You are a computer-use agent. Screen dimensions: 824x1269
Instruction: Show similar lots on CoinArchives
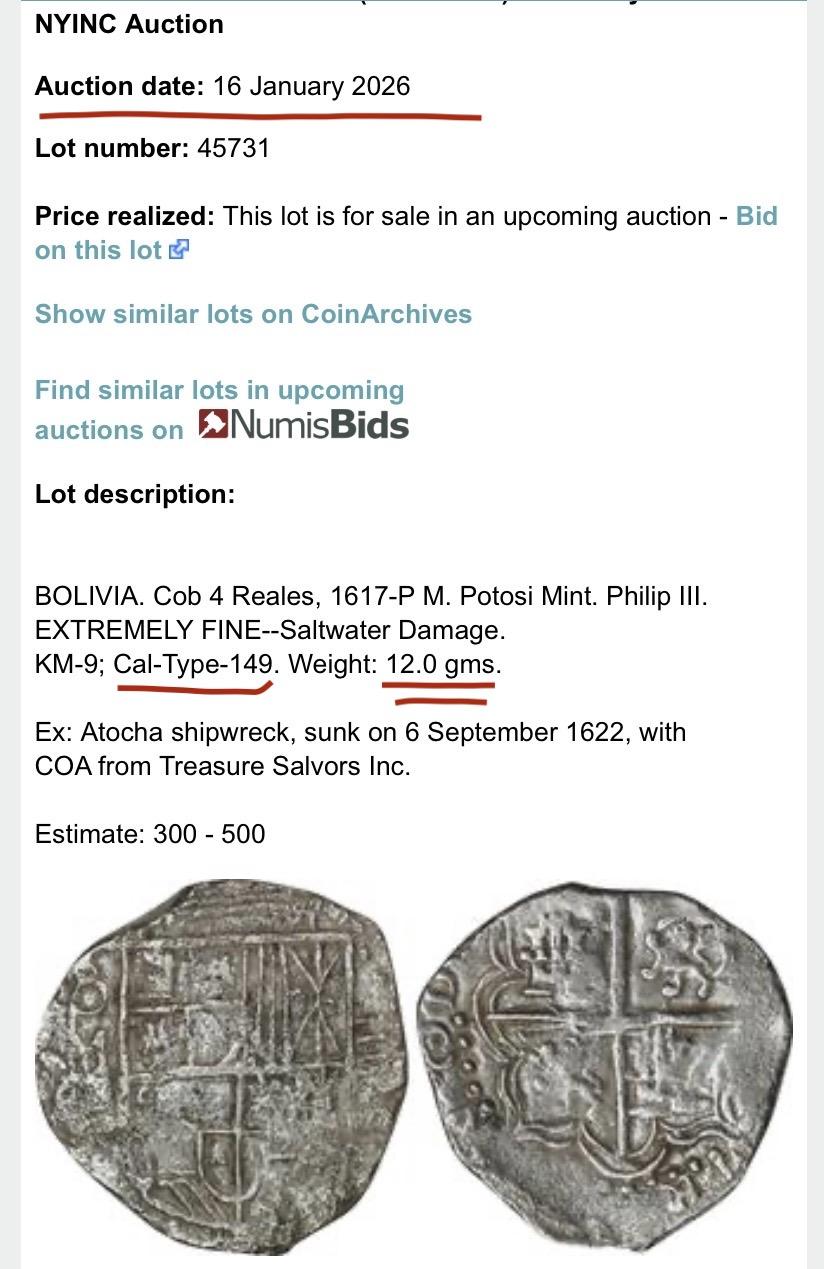tap(253, 314)
